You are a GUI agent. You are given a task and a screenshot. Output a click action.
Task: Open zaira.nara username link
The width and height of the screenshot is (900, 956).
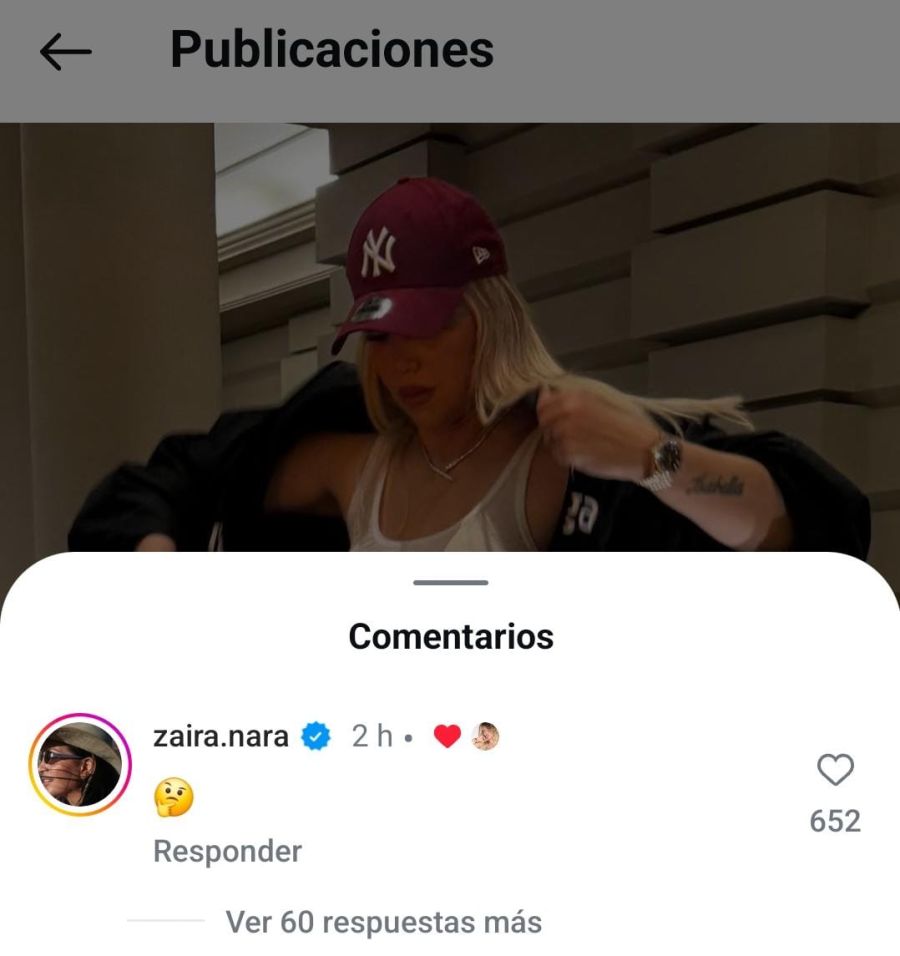(x=220, y=737)
